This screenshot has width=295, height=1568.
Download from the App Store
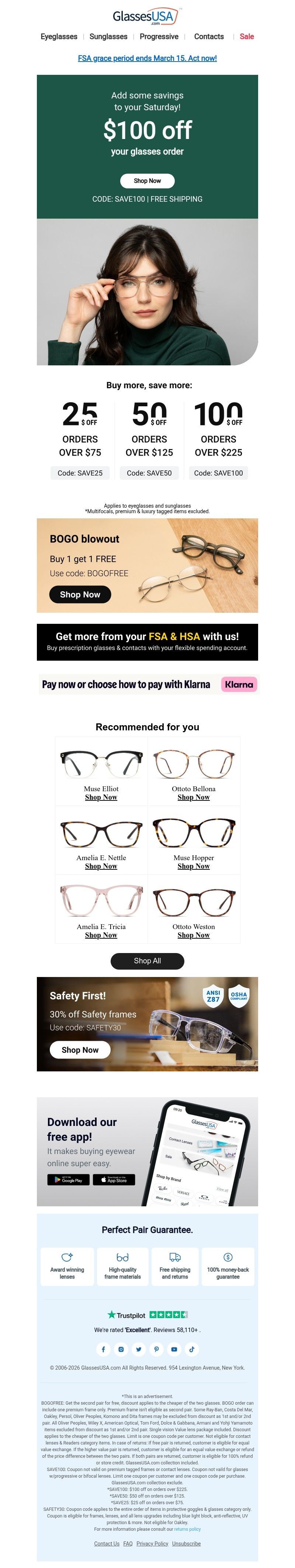click(x=114, y=1180)
